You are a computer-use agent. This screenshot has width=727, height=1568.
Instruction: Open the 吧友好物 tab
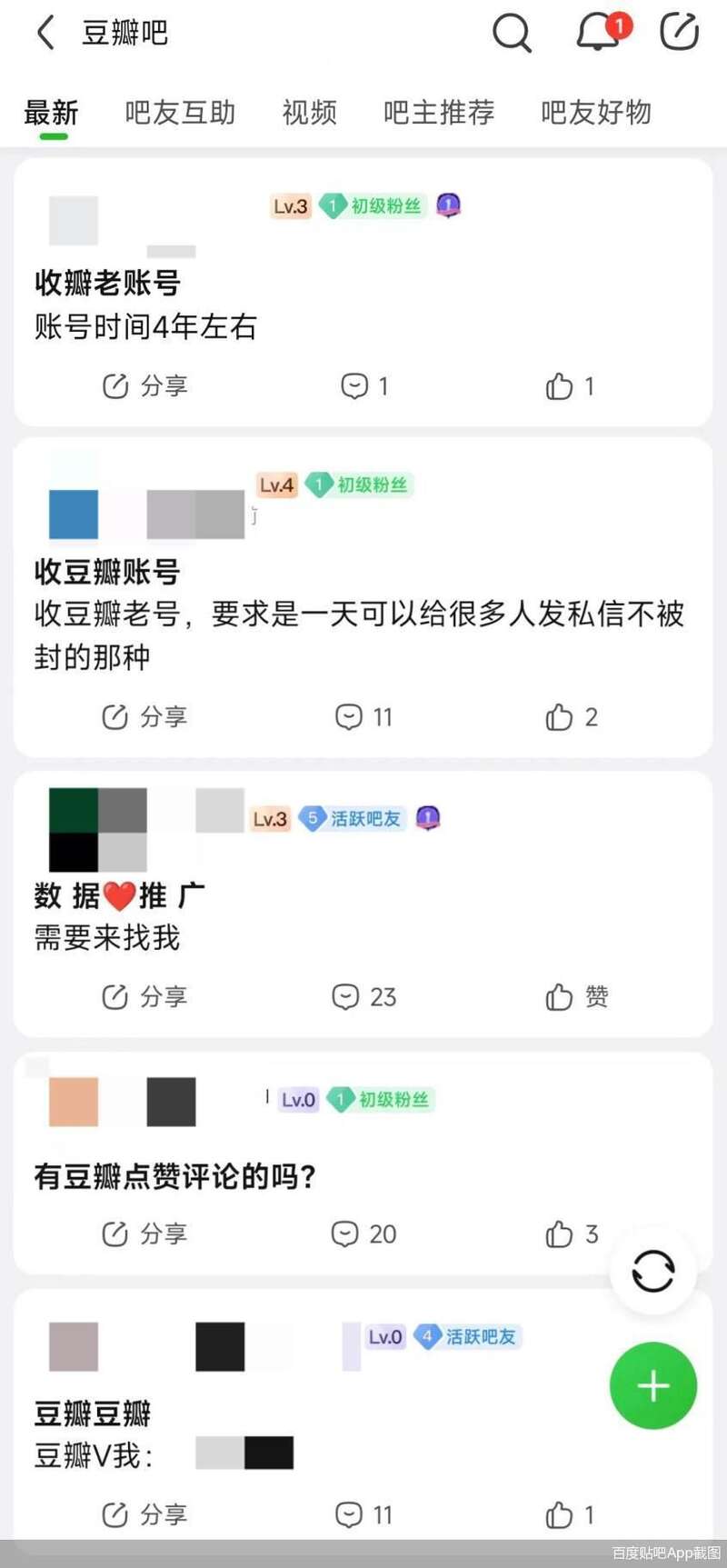596,113
